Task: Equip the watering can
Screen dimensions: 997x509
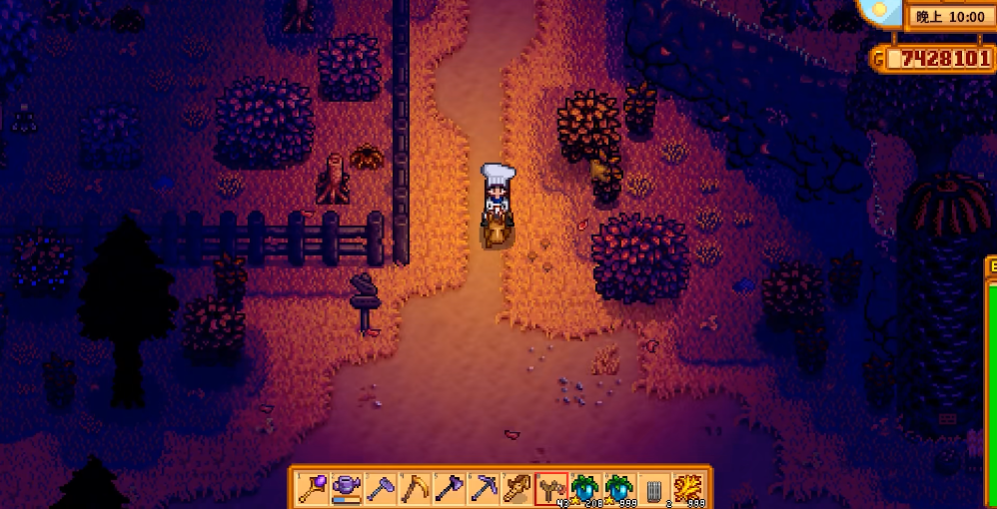Action: pos(347,488)
